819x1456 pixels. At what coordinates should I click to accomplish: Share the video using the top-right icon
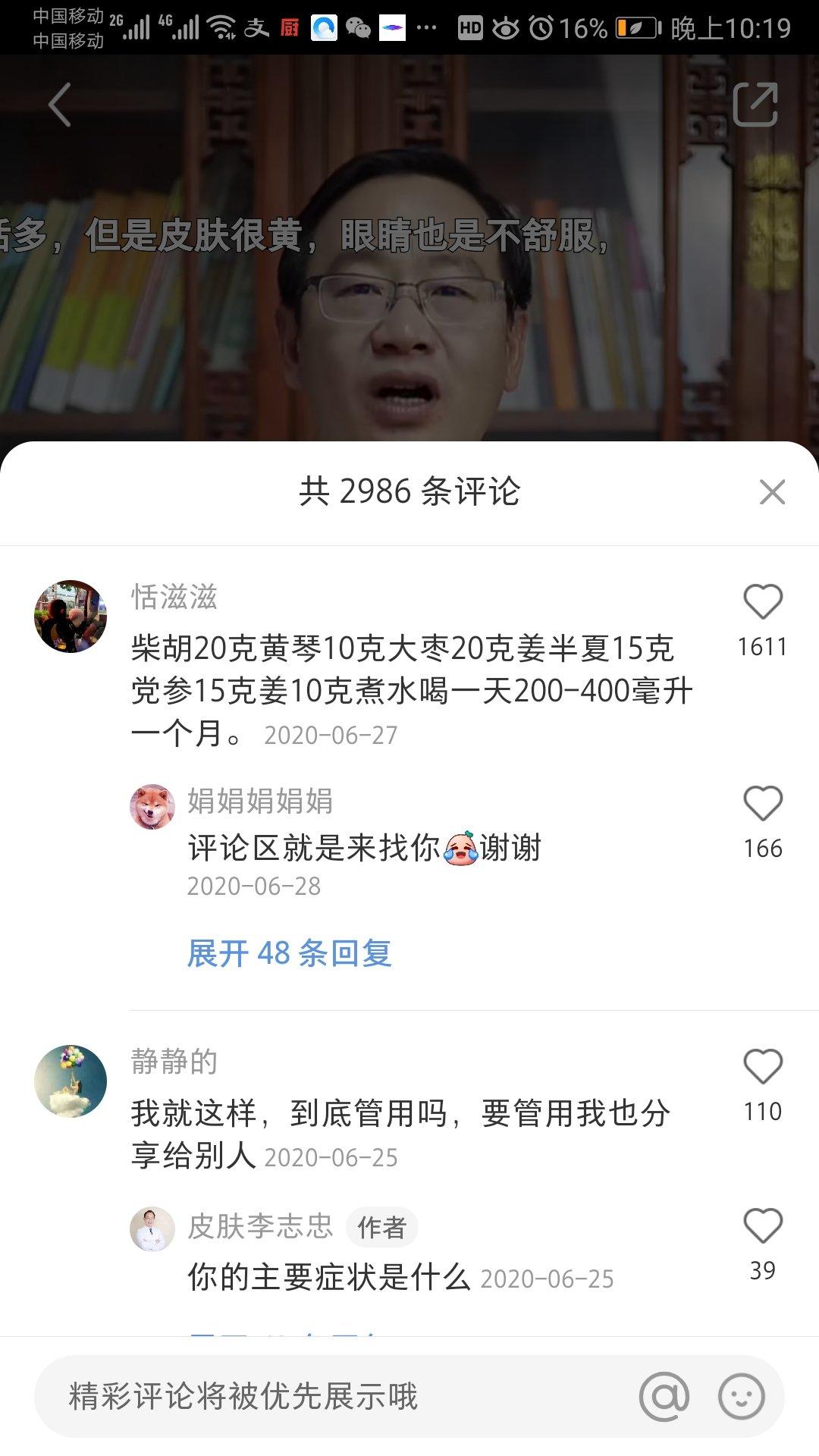pyautogui.click(x=755, y=105)
